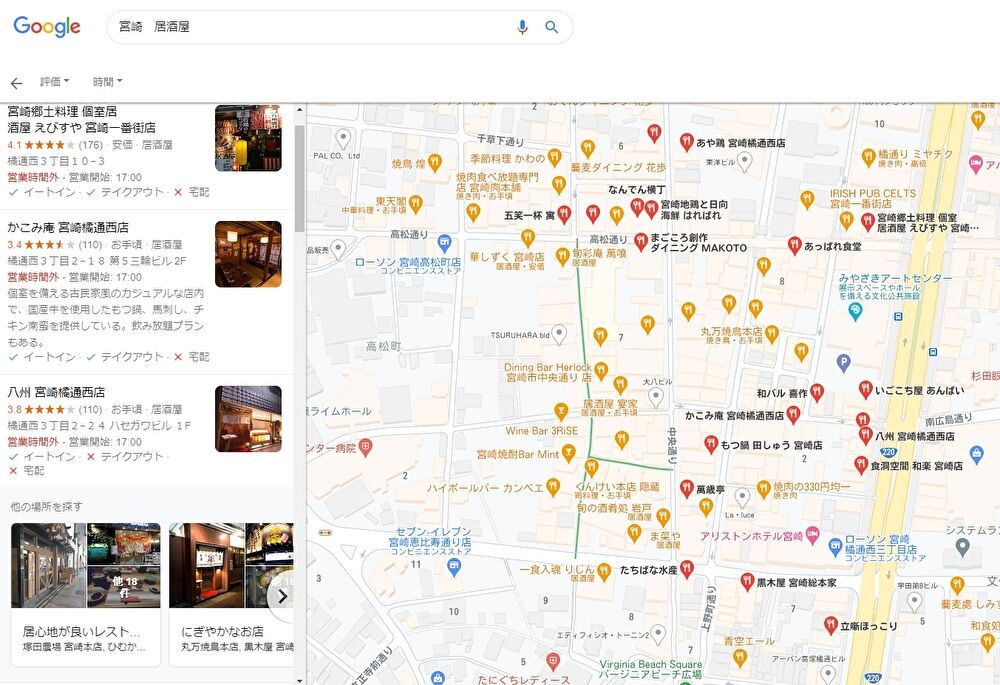Run the search with the magnifier icon
Image resolution: width=1000 pixels, height=685 pixels.
coord(551,27)
